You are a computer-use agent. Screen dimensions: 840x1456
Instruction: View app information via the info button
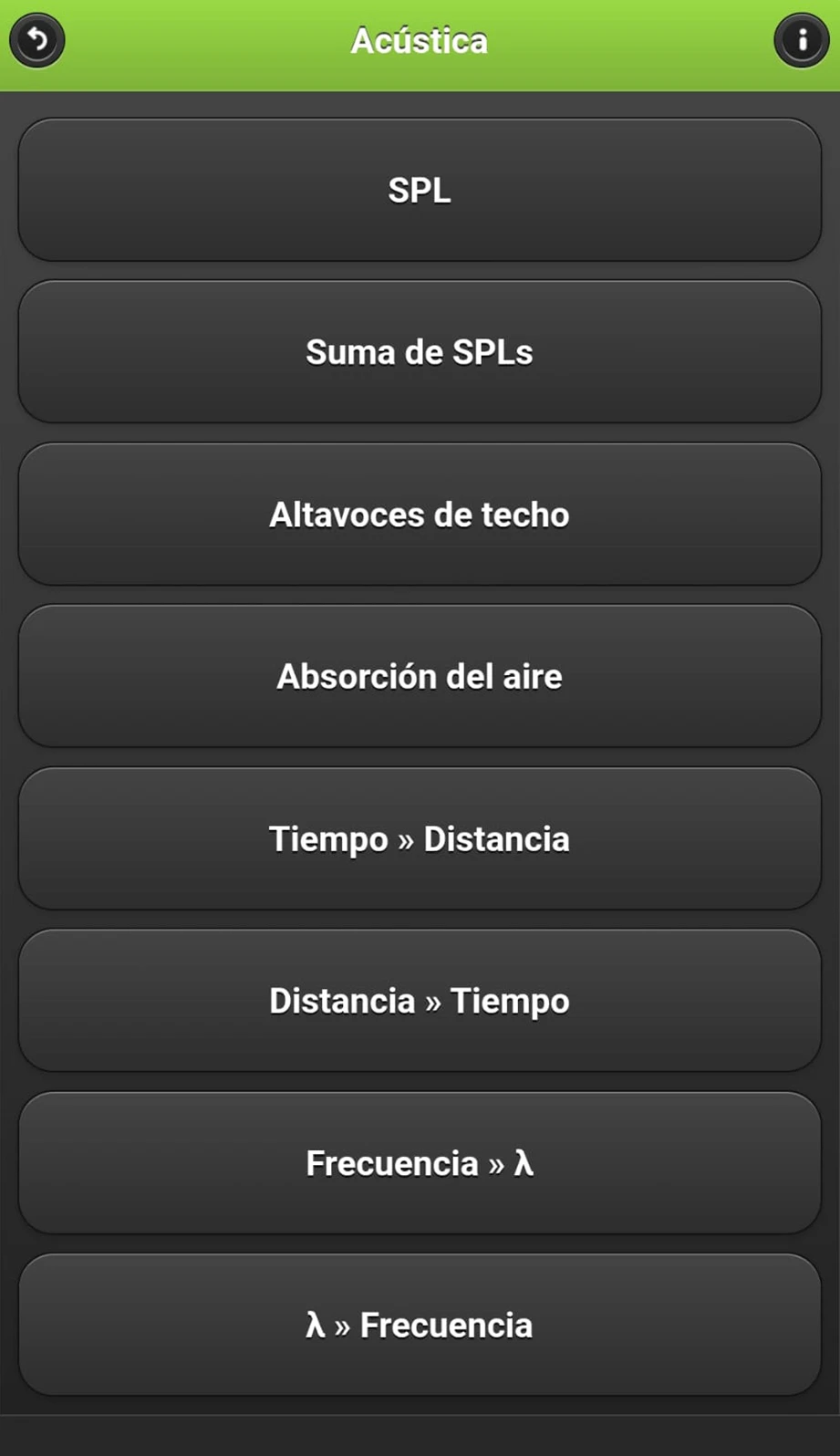tap(802, 41)
